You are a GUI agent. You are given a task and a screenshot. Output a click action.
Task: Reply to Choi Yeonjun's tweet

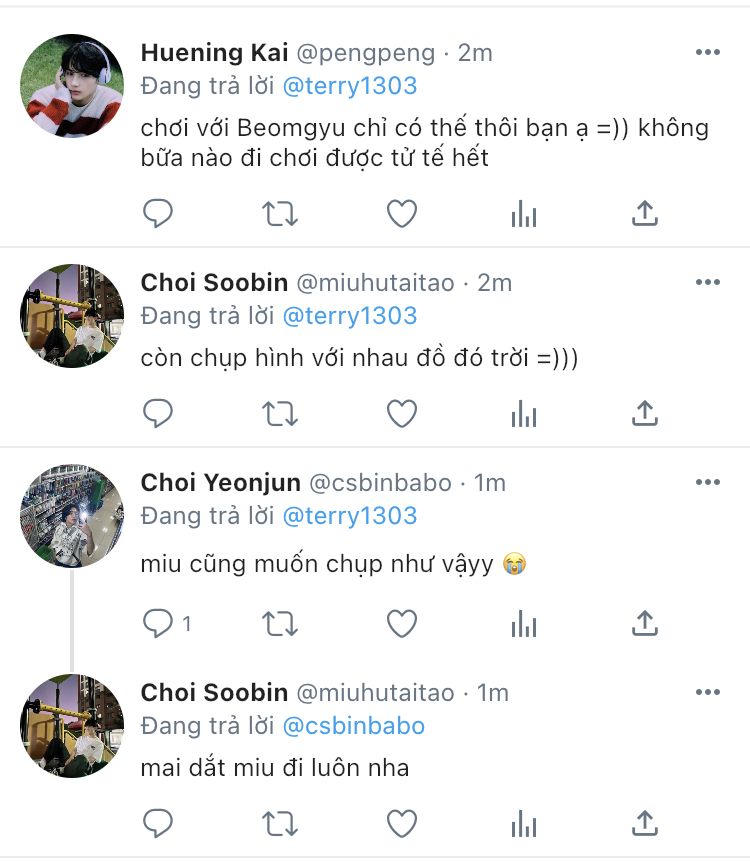pyautogui.click(x=158, y=624)
